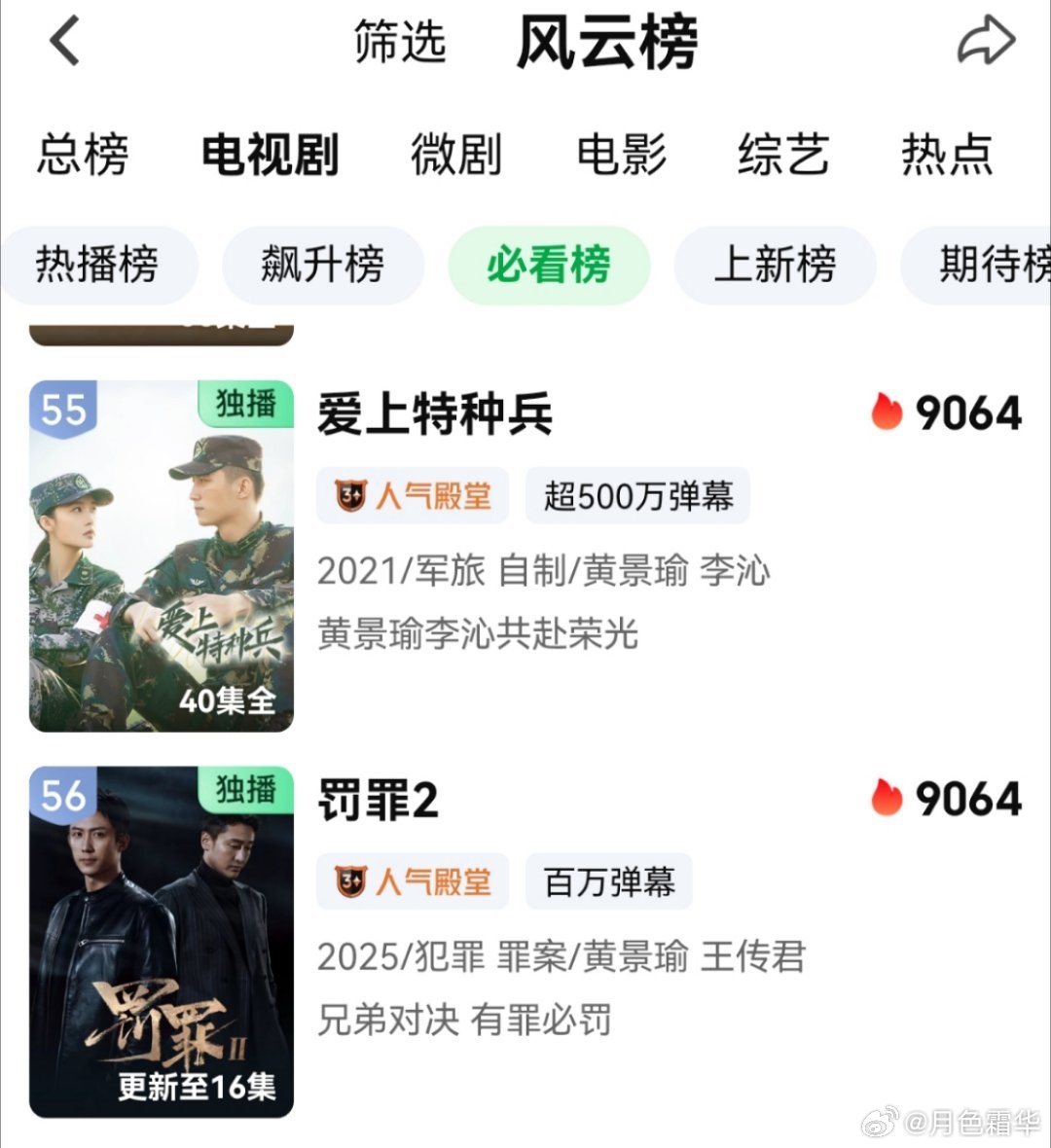The height and width of the screenshot is (1148, 1051).
Task: Switch on the 飙升榜 filter chip
Action: (323, 265)
